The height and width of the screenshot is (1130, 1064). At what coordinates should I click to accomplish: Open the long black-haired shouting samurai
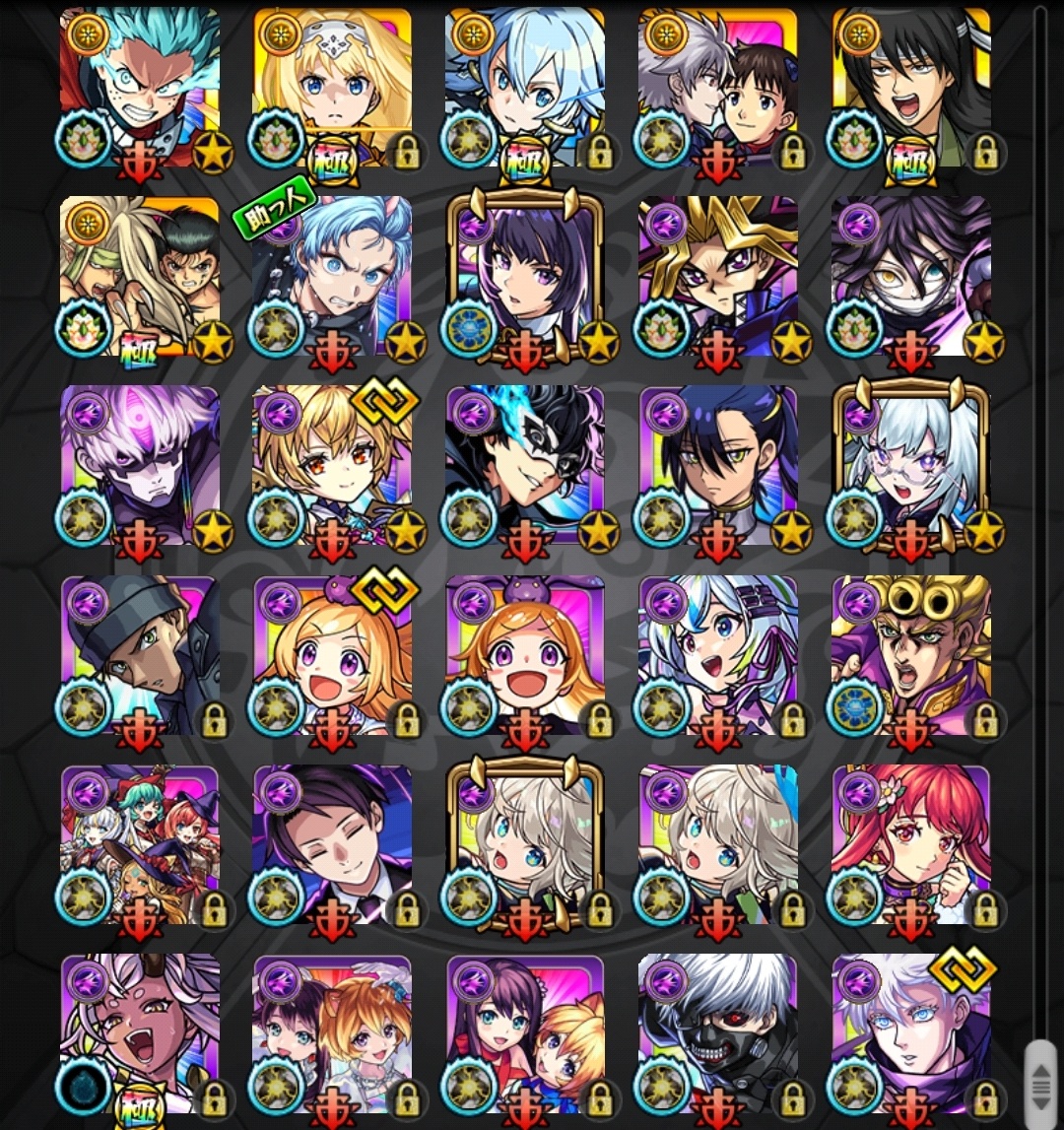pos(911,89)
